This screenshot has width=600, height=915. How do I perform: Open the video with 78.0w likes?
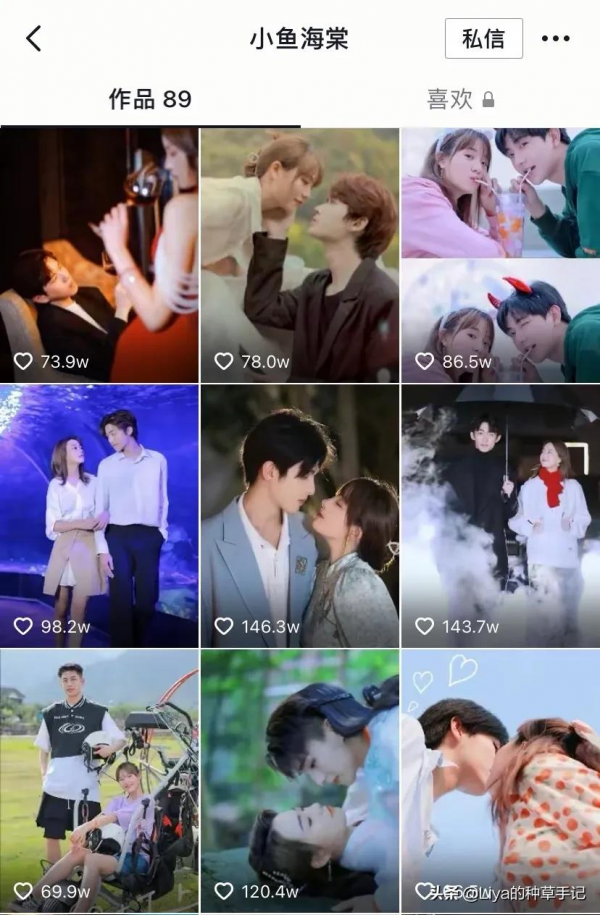click(x=300, y=255)
